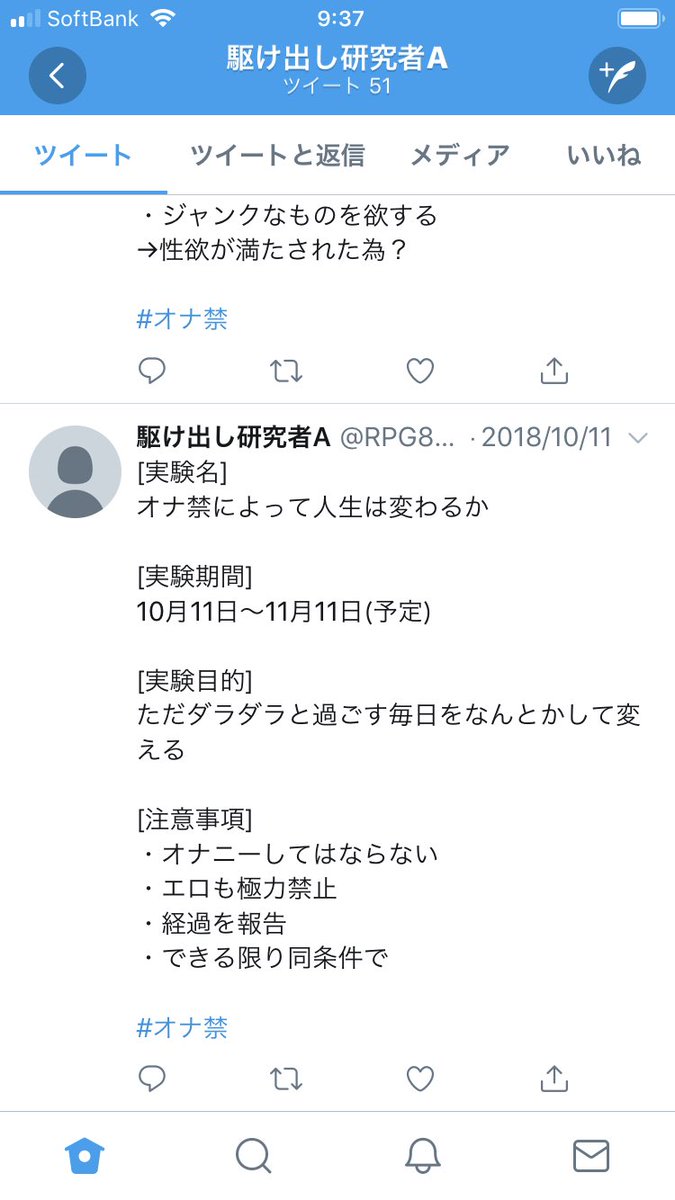Compose a new tweet with the feather button
This screenshot has width=675, height=1200.
[x=617, y=76]
